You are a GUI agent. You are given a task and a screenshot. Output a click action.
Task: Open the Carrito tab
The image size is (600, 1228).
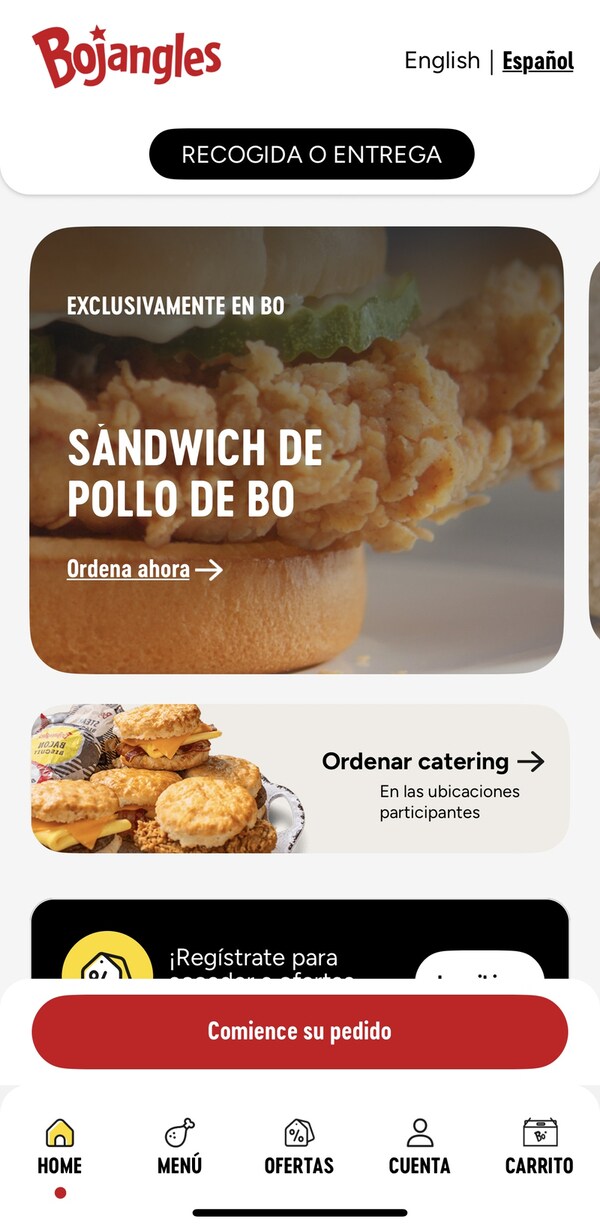[539, 1147]
